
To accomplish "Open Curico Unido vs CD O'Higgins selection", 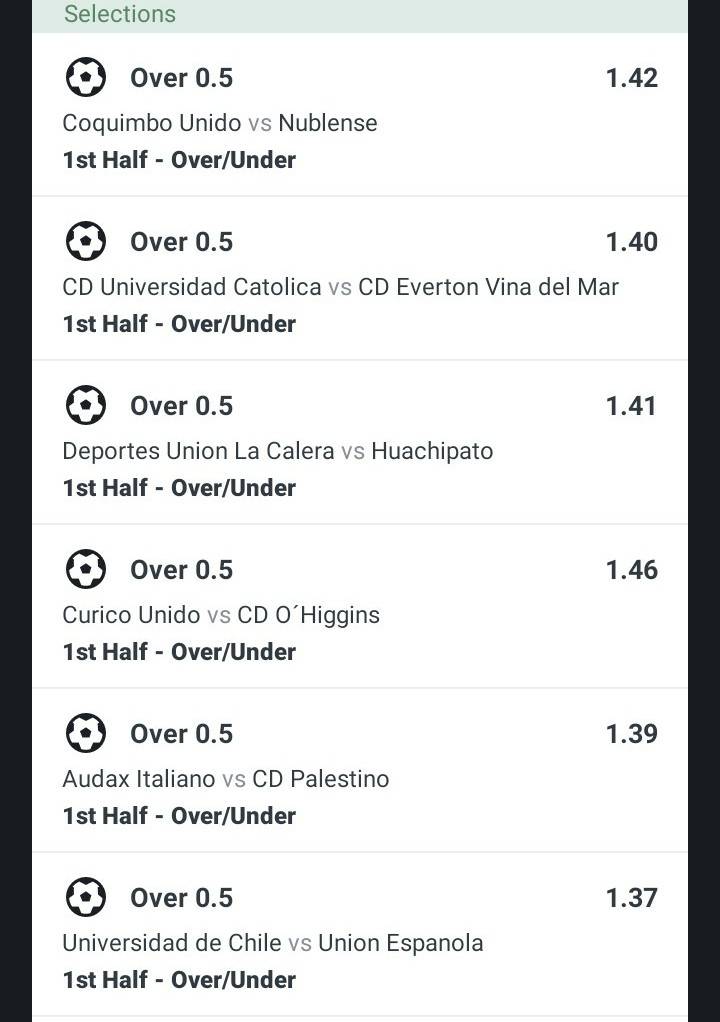I will click(221, 615).
